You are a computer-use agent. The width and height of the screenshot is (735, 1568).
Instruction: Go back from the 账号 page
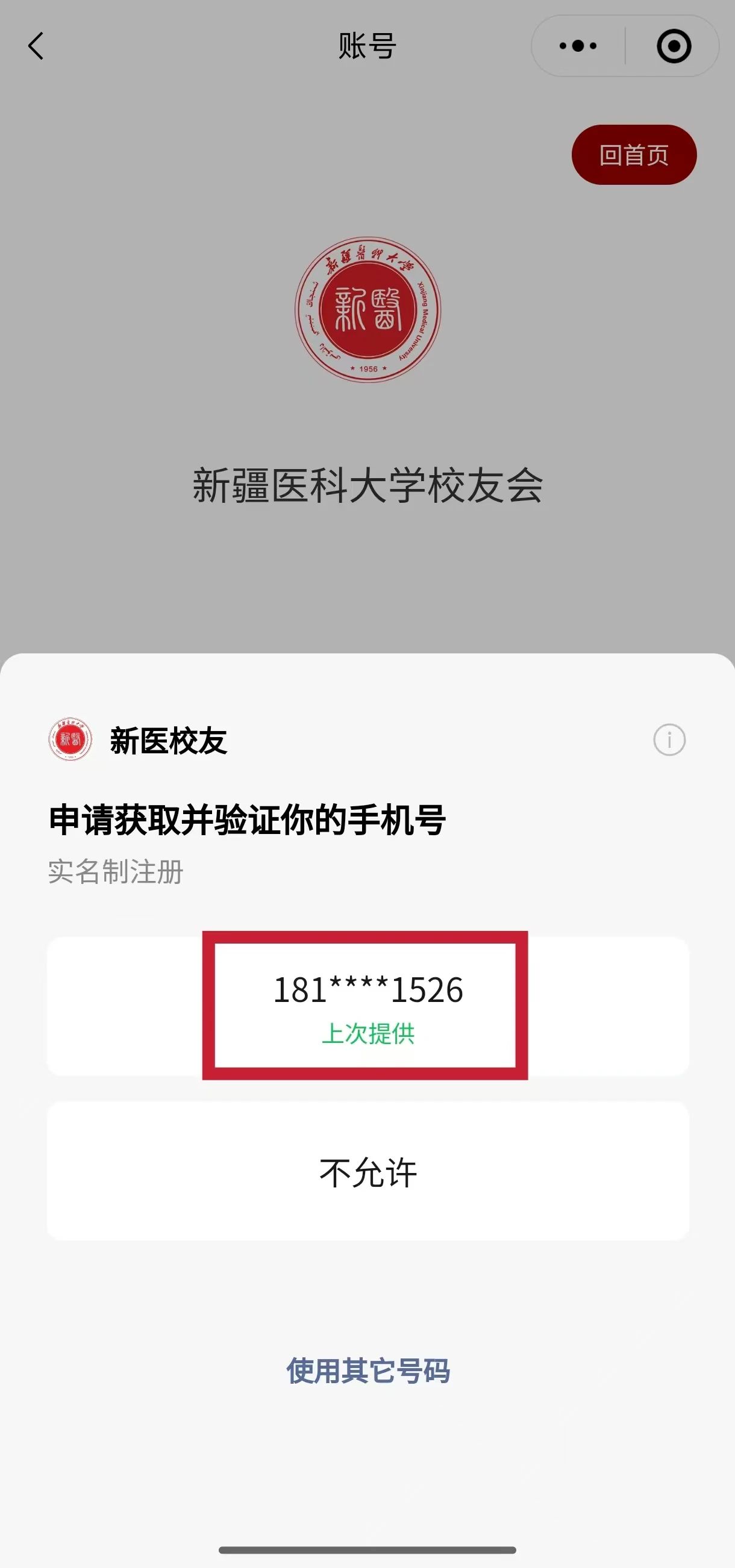pos(36,46)
